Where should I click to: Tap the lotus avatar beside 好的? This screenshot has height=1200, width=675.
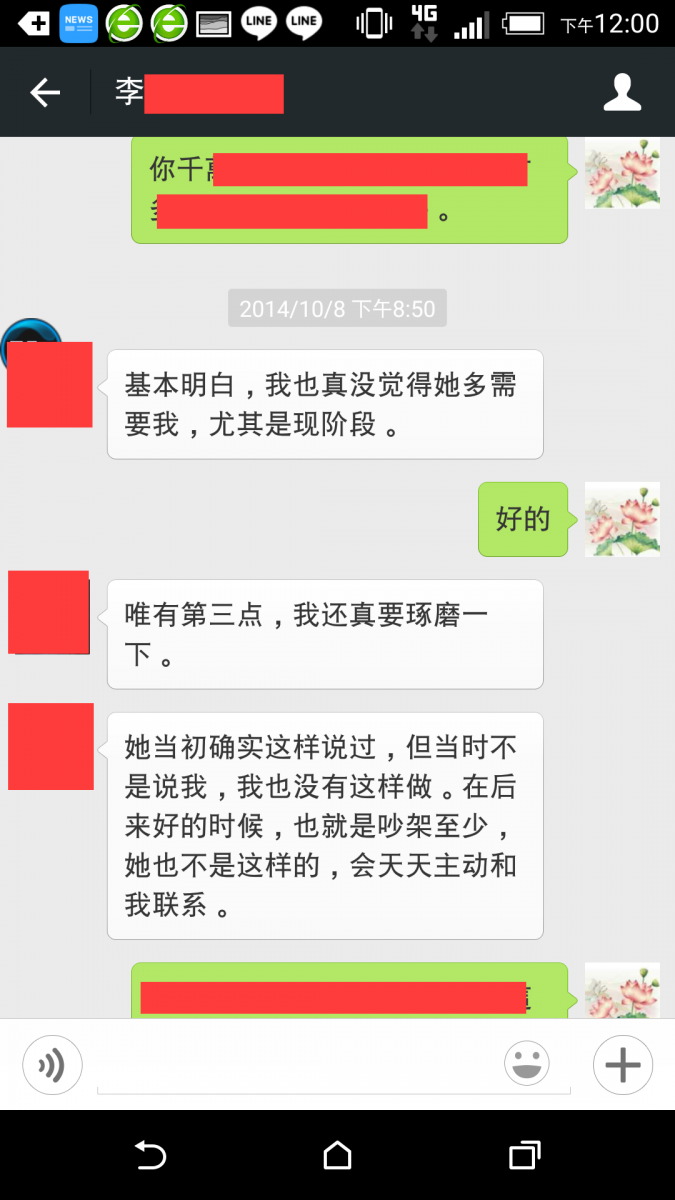click(621, 519)
